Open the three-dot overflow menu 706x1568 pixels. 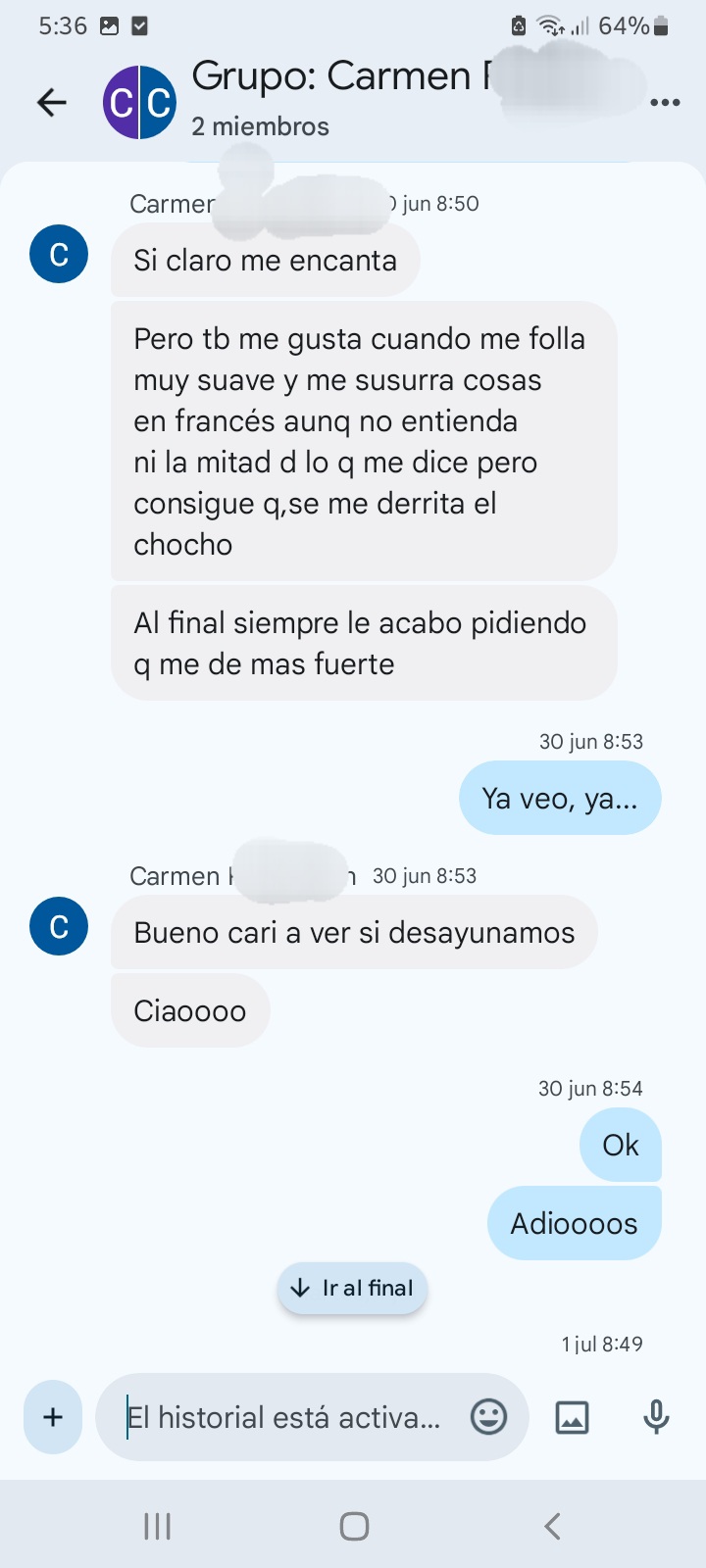pyautogui.click(x=665, y=102)
